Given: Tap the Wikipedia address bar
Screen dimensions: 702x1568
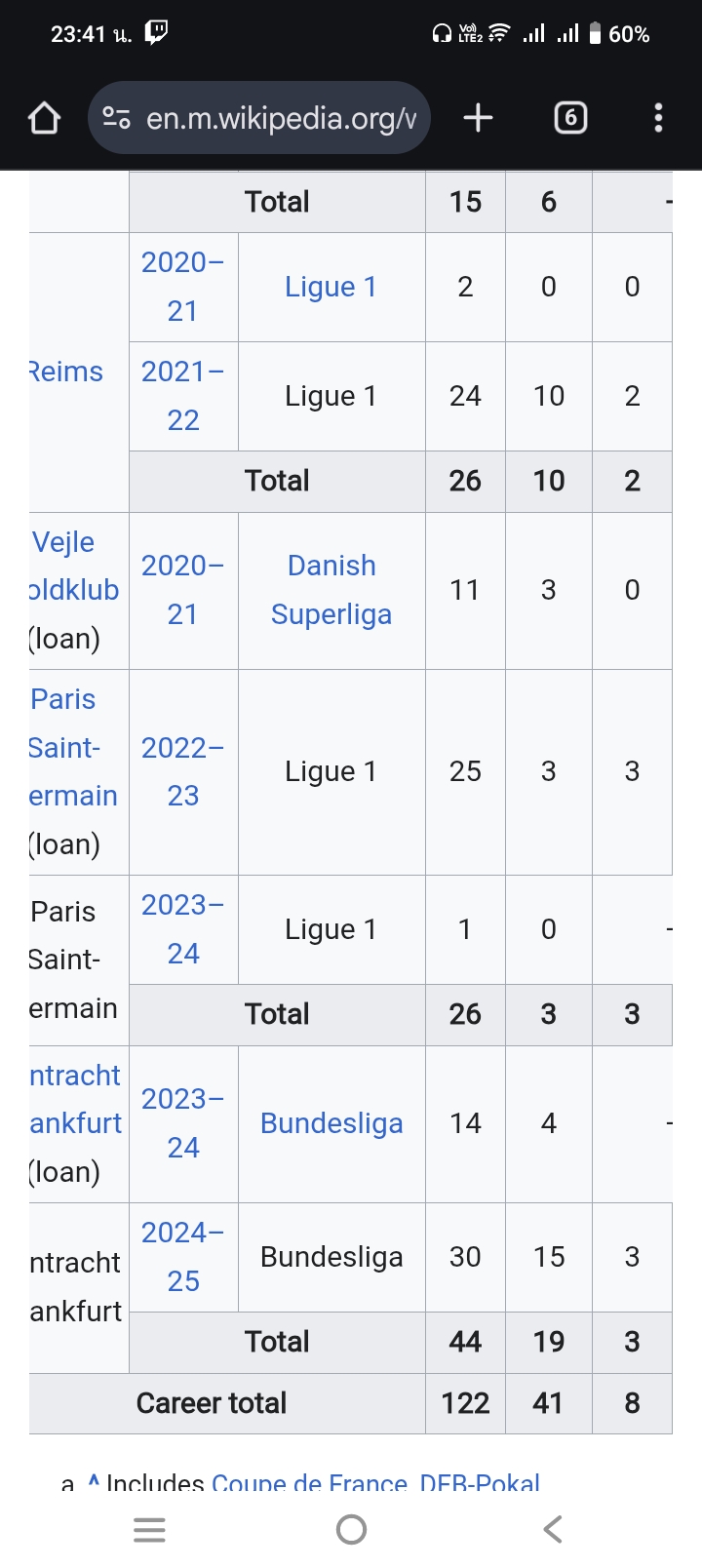Looking at the screenshot, I should (259, 118).
